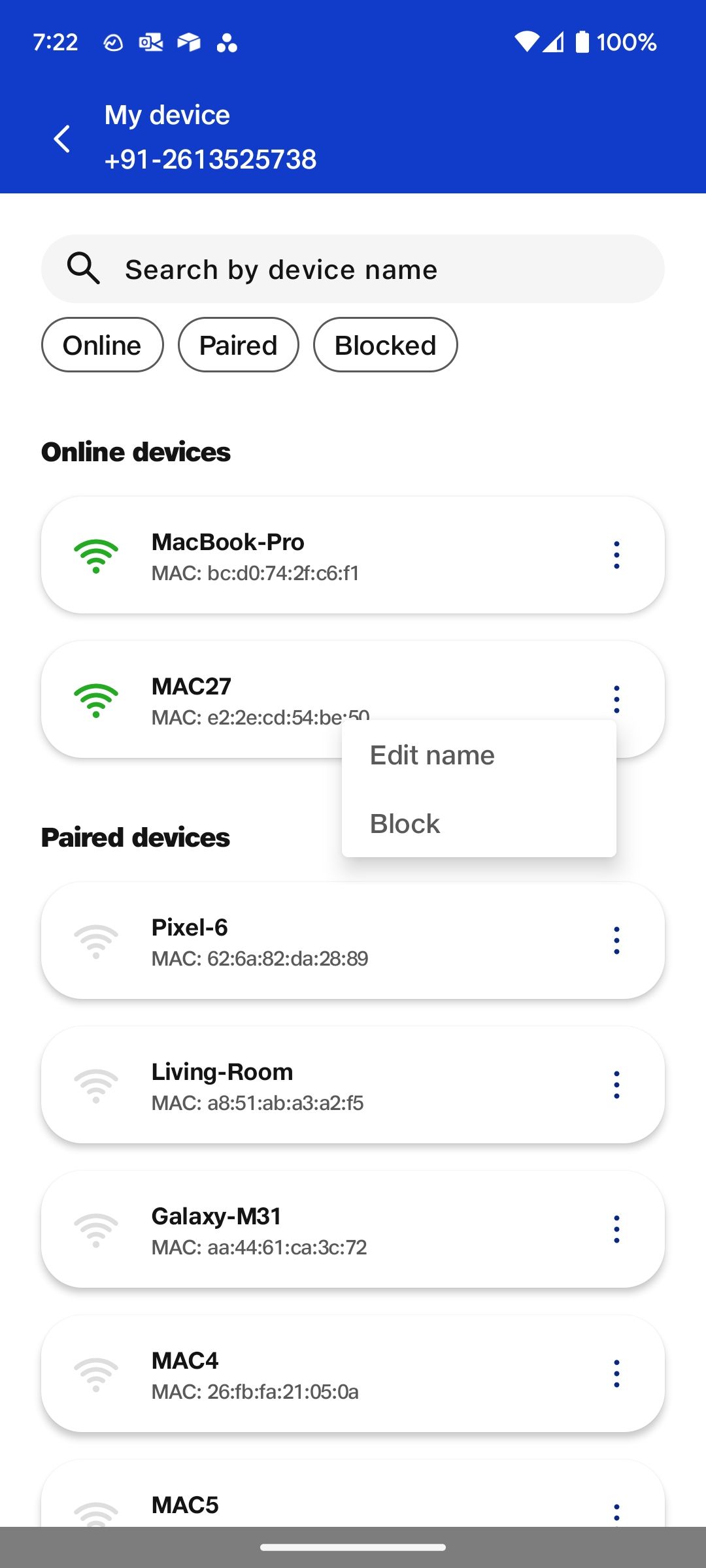Go back using the header arrow
Image resolution: width=706 pixels, height=1568 pixels.
(x=62, y=139)
